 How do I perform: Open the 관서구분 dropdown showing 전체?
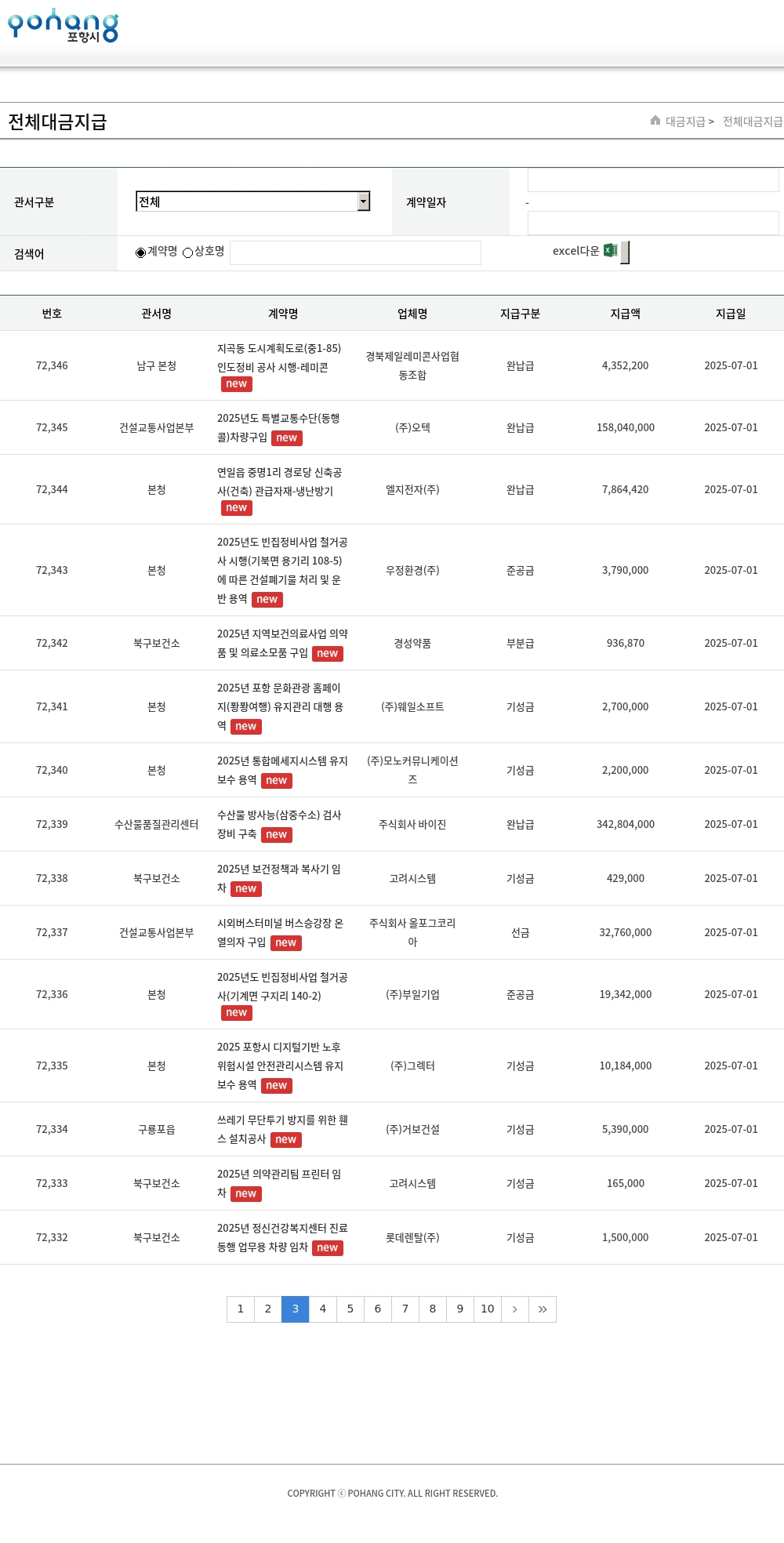[x=252, y=201]
